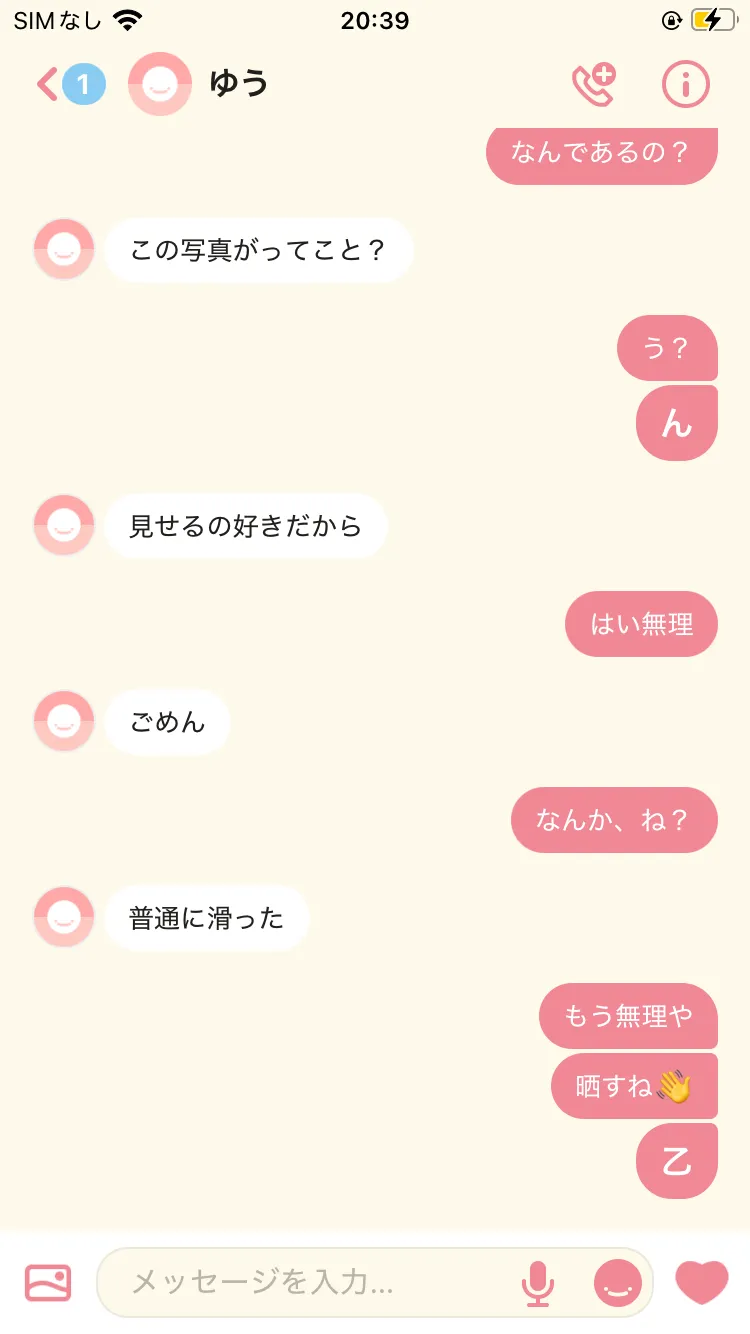Record a voice message with the microphone
Viewport: 750px width, 1334px height.
[538, 1282]
